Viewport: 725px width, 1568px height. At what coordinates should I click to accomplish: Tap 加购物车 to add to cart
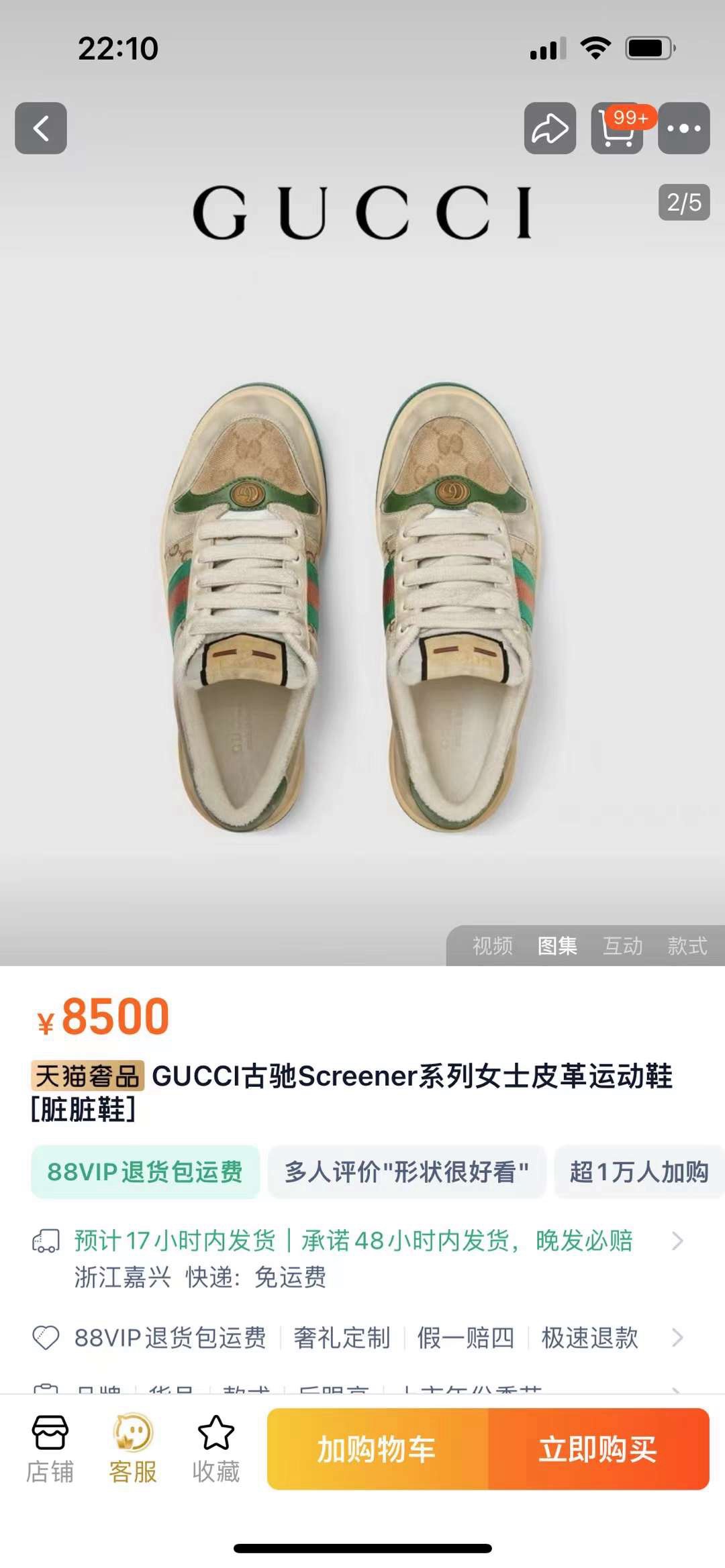click(x=377, y=1449)
